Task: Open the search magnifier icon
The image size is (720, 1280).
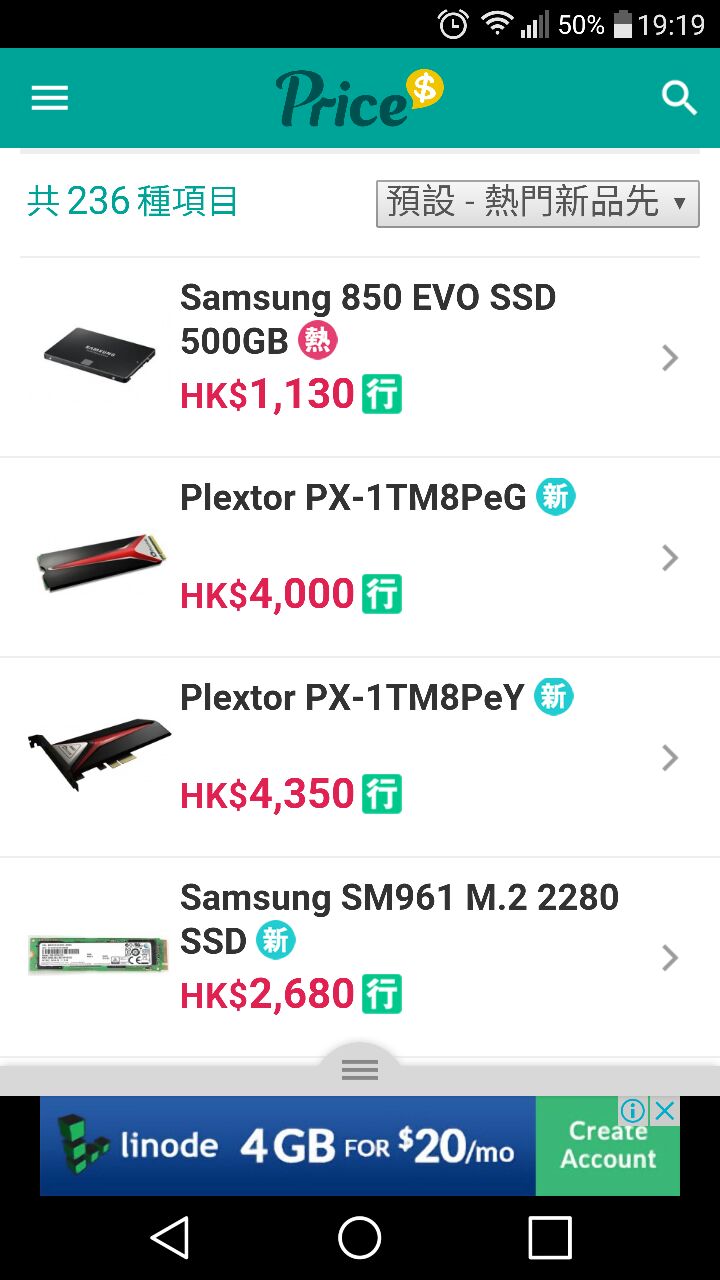Action: click(x=679, y=98)
